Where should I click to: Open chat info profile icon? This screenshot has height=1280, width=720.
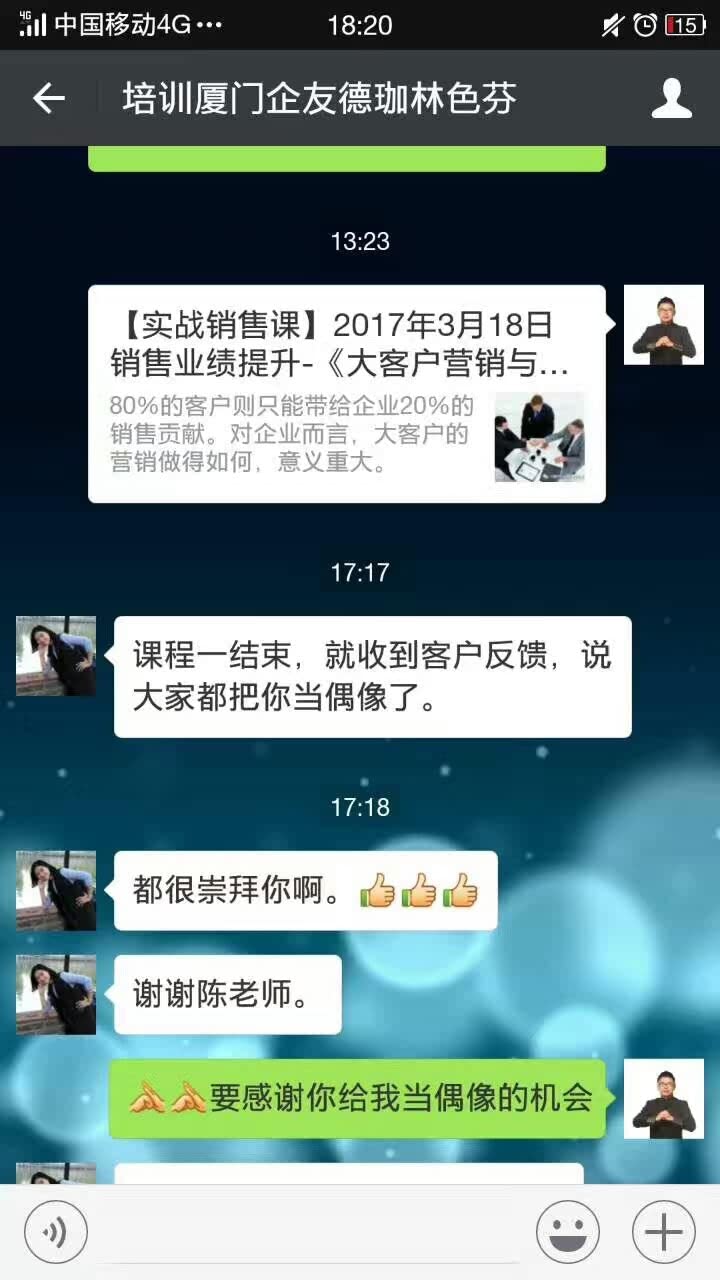(671, 98)
